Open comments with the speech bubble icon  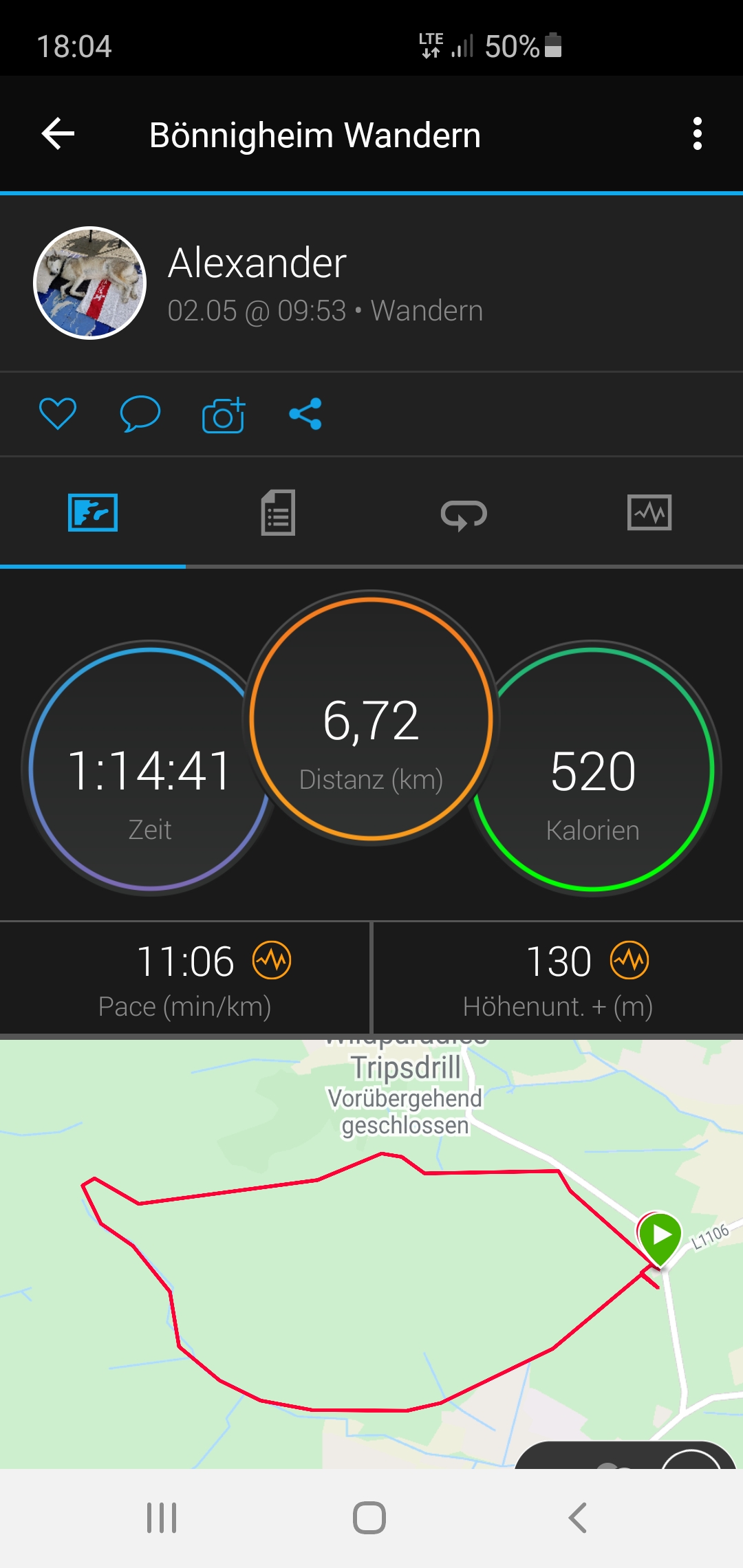(140, 414)
